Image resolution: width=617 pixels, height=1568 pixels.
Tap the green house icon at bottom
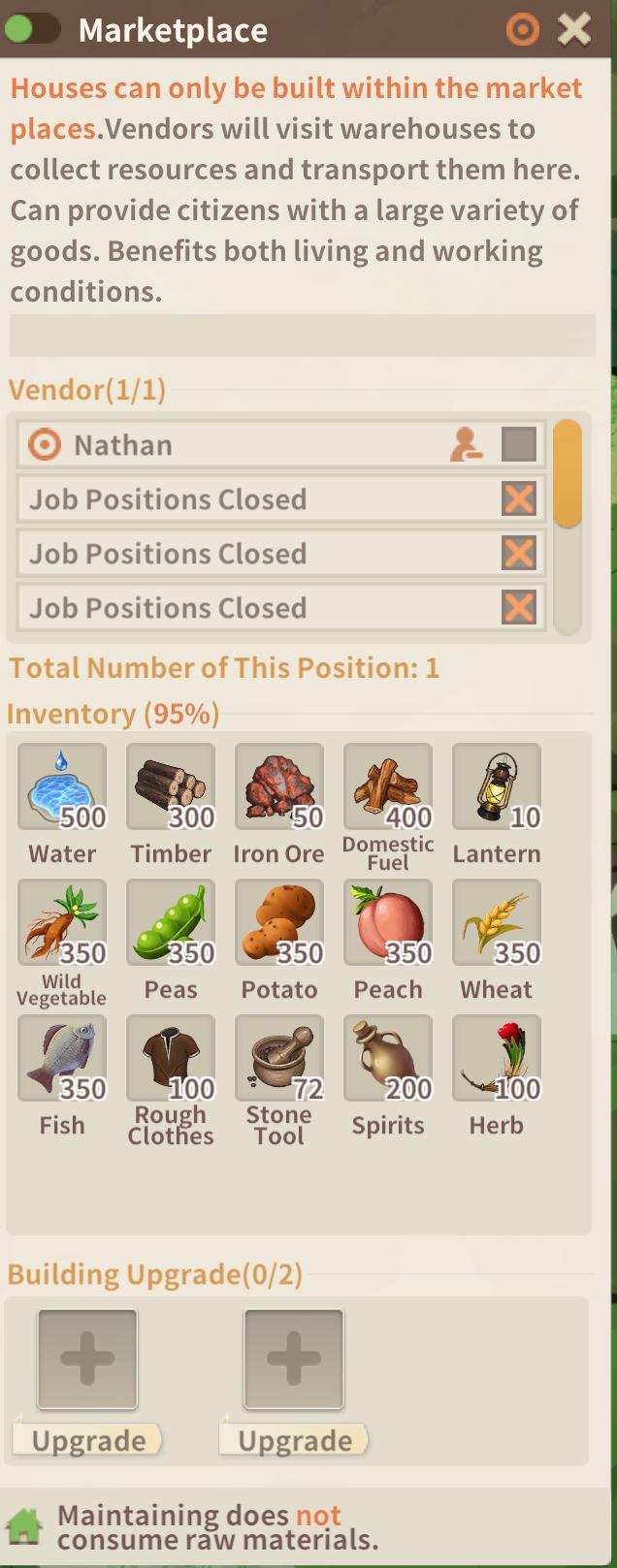pos(24,1526)
